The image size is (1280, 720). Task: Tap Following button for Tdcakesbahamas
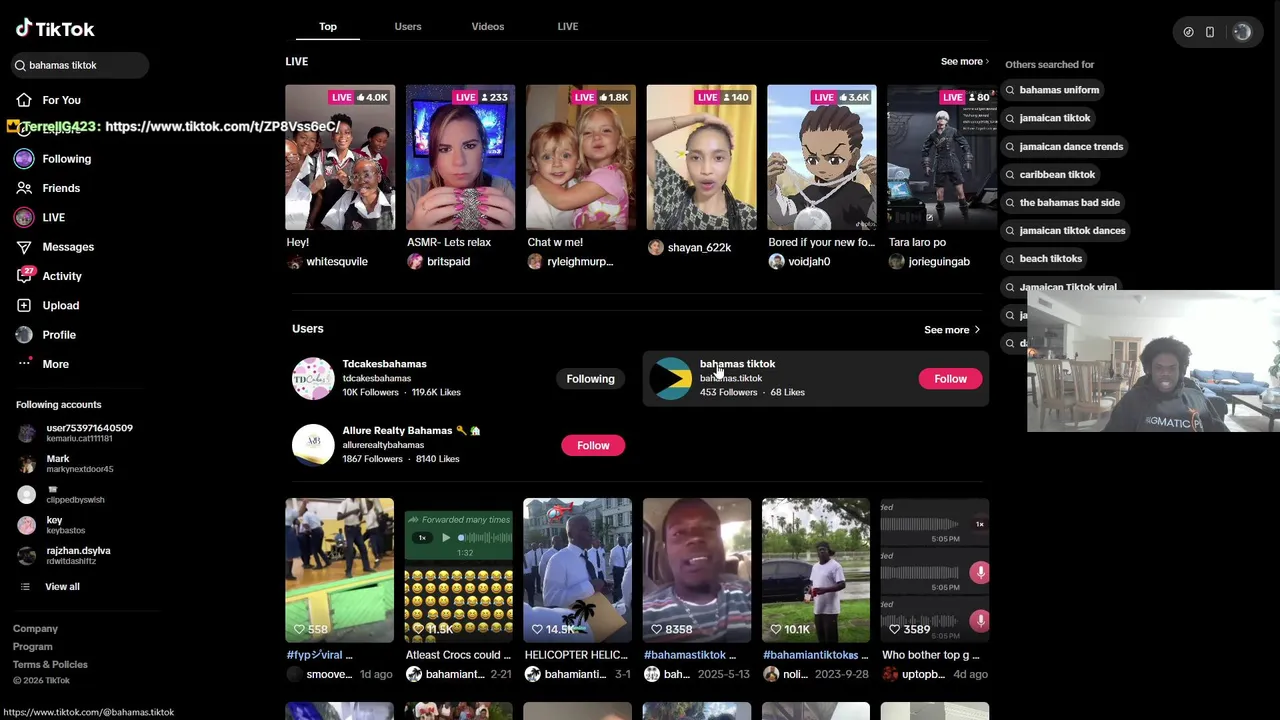[x=590, y=379]
